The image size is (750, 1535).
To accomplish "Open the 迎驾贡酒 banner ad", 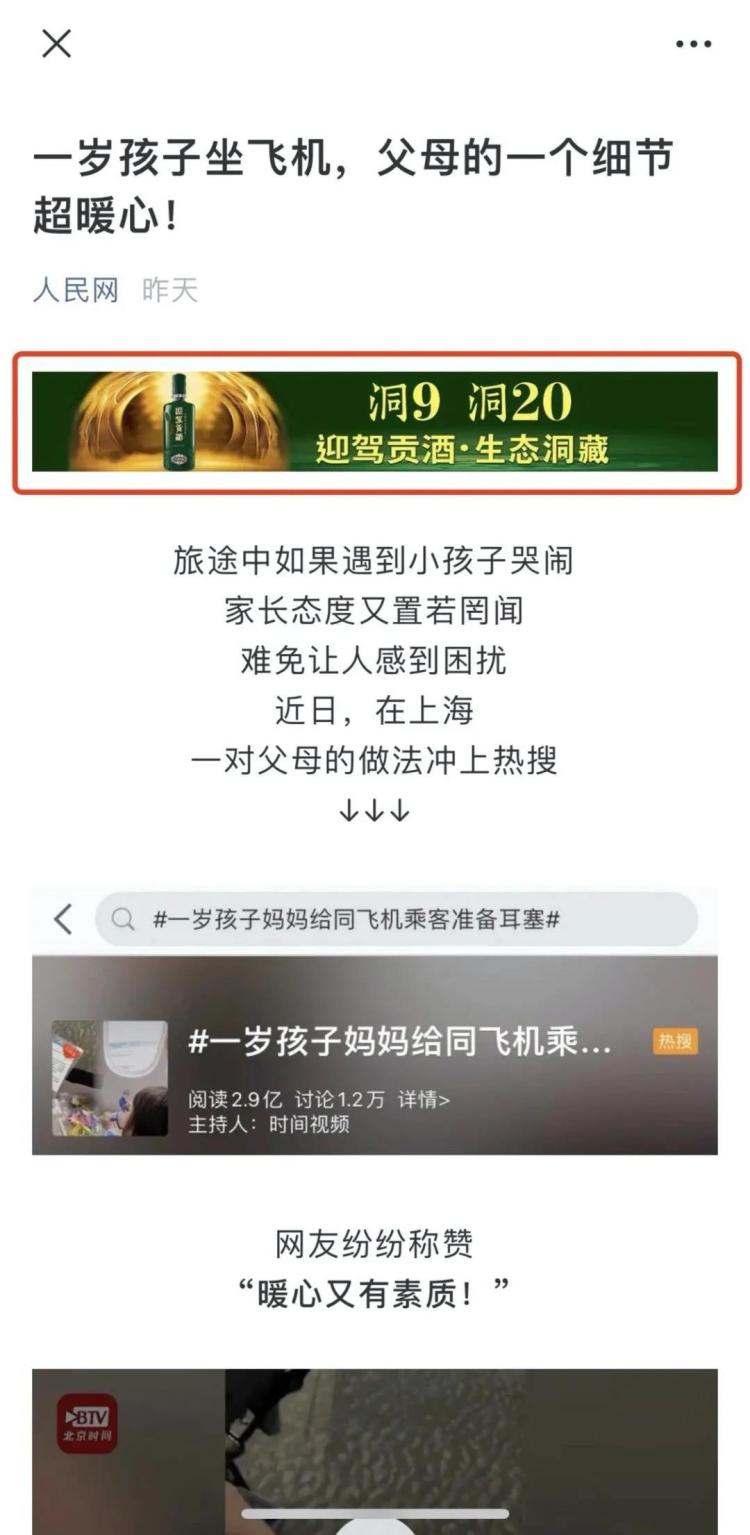I will (375, 421).
